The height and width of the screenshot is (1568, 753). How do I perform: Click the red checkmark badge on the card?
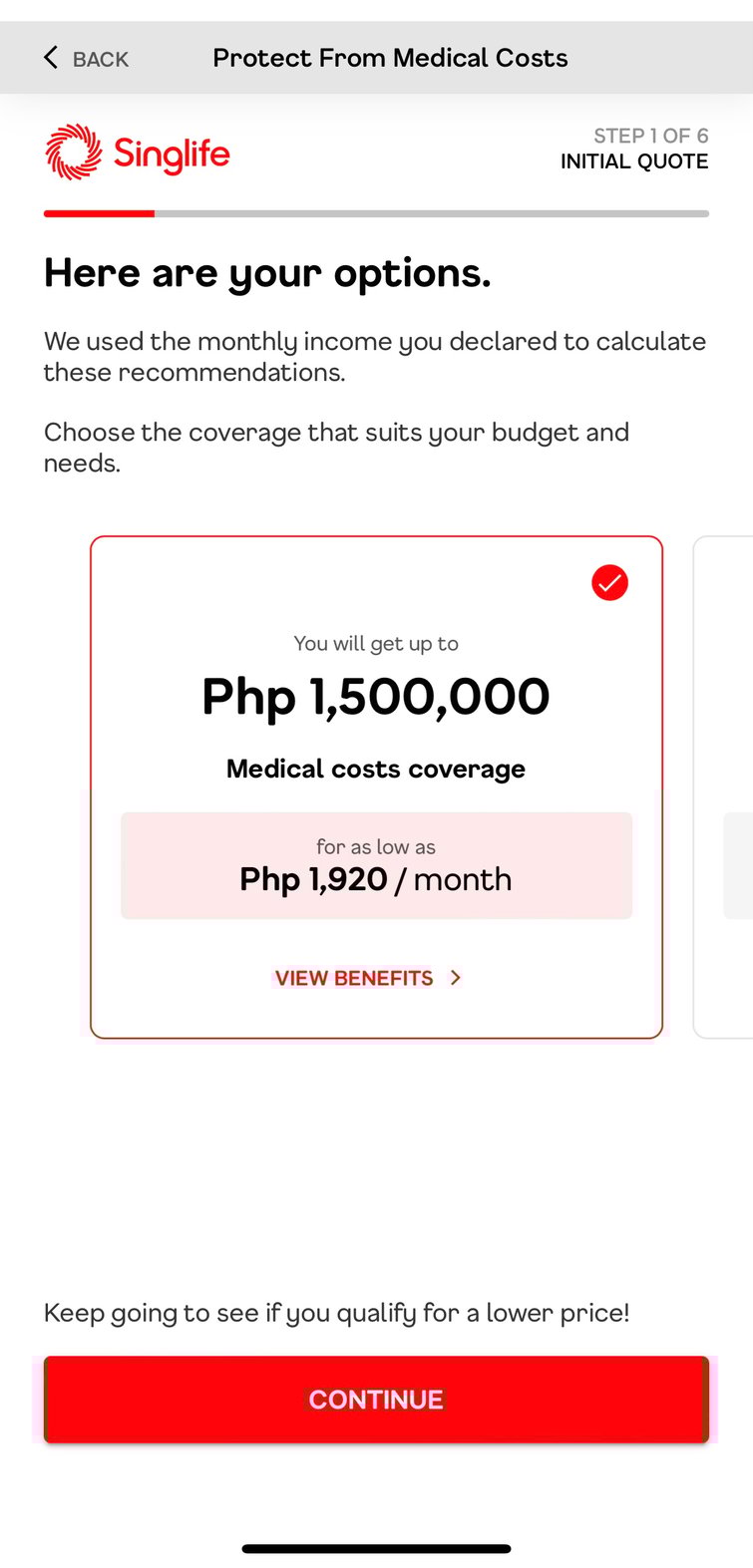click(609, 583)
